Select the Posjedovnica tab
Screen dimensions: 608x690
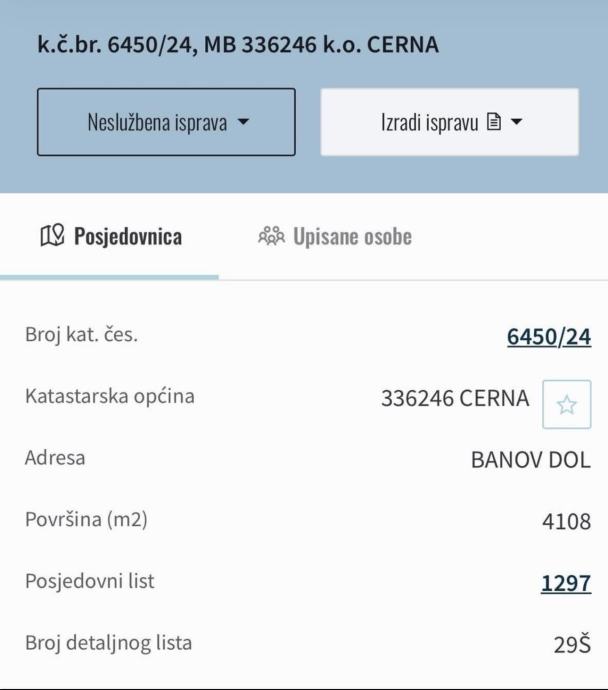[110, 237]
